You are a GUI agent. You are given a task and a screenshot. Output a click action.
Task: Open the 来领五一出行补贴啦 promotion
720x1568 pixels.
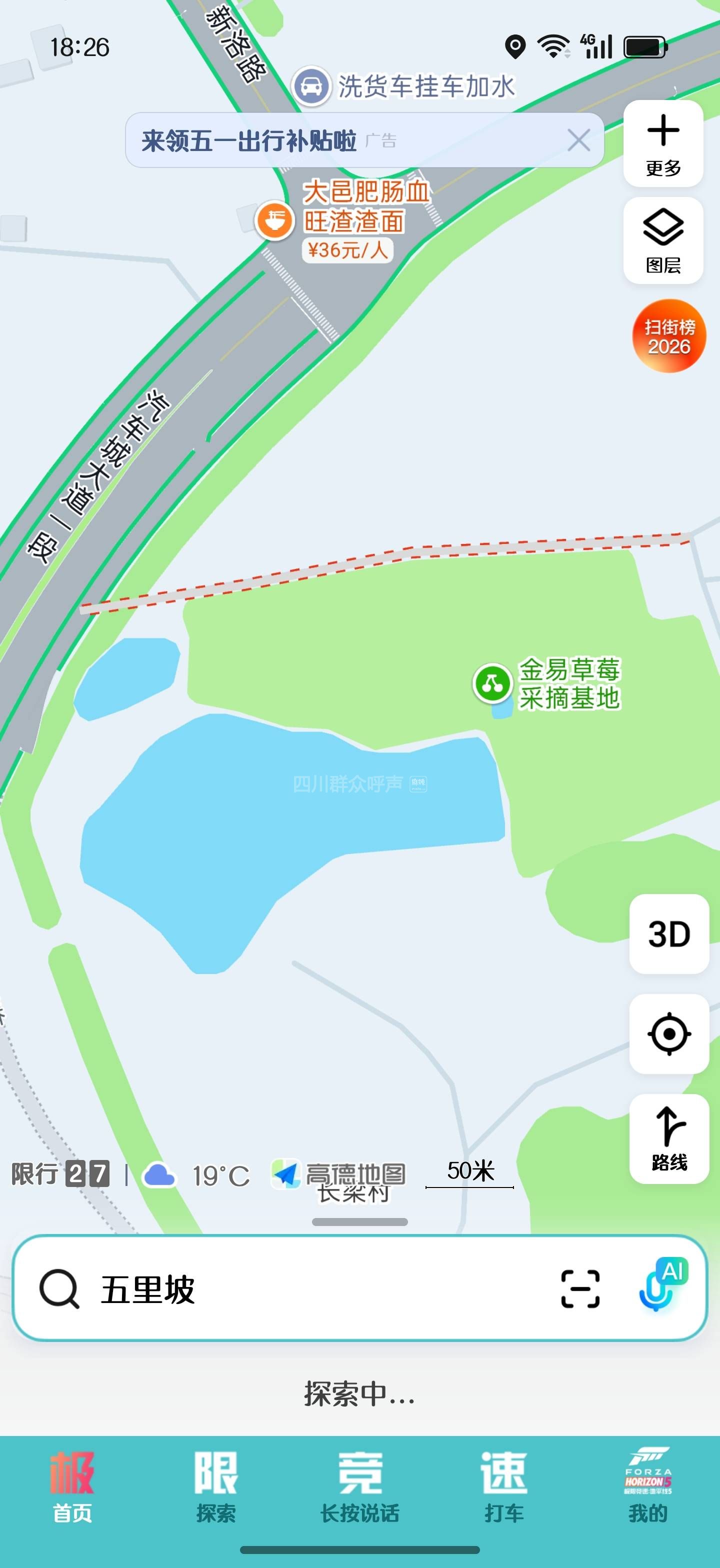pyautogui.click(x=249, y=140)
